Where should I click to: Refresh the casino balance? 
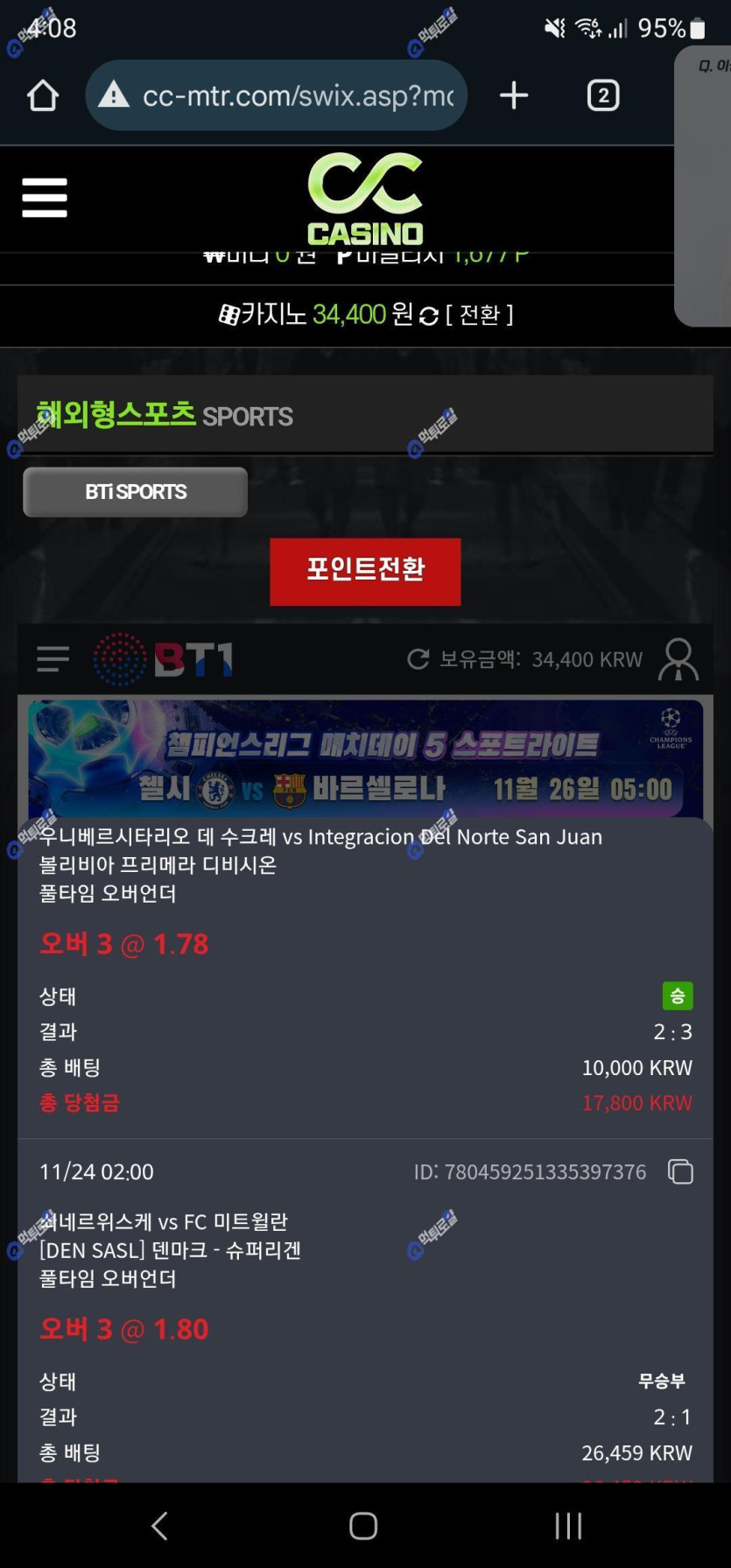pyautogui.click(x=429, y=316)
